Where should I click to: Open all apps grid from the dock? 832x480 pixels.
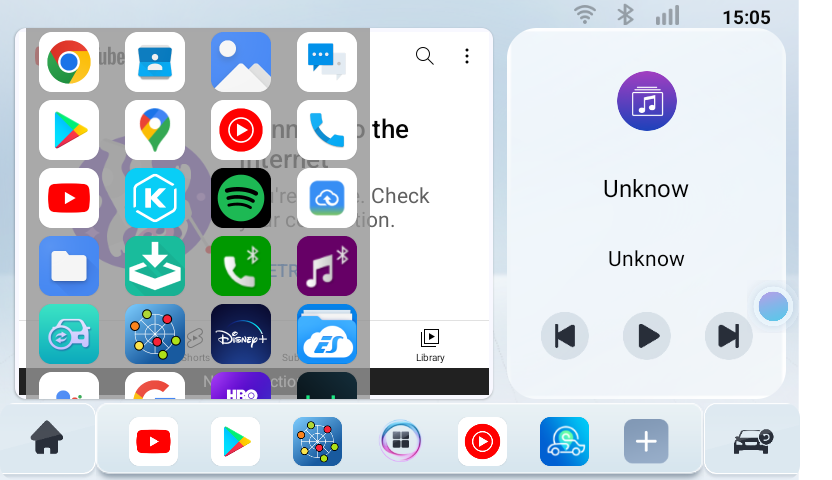401,441
